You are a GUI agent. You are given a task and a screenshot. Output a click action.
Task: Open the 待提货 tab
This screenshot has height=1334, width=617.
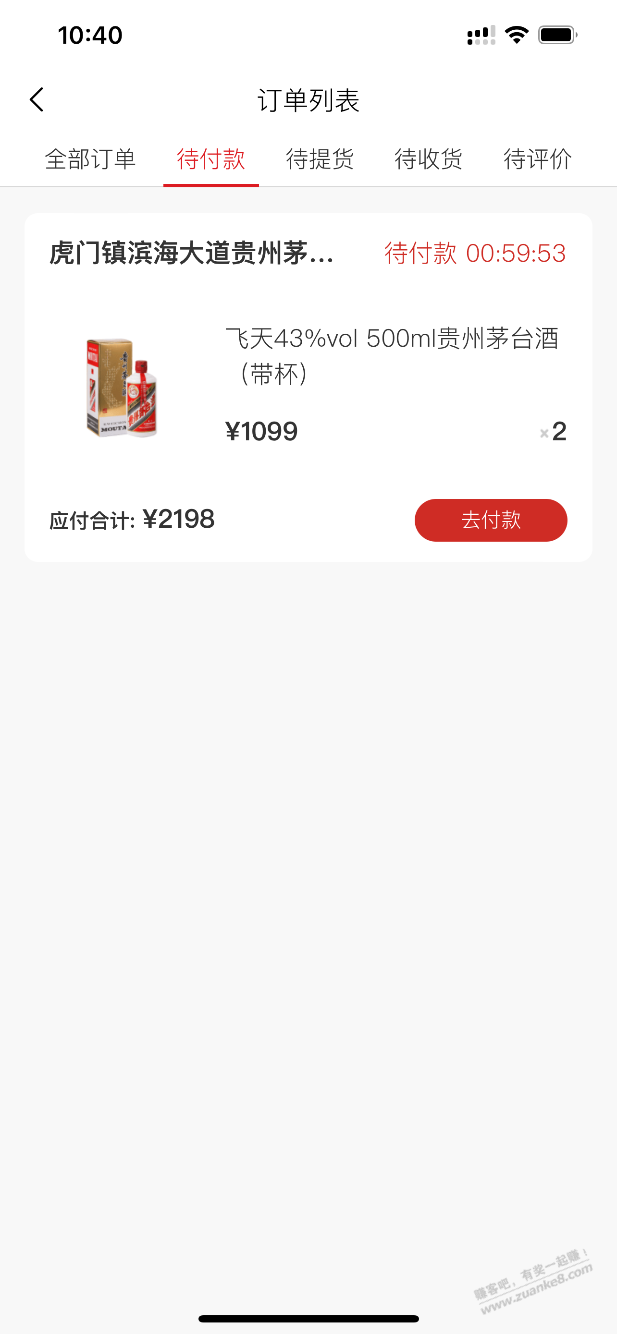320,159
